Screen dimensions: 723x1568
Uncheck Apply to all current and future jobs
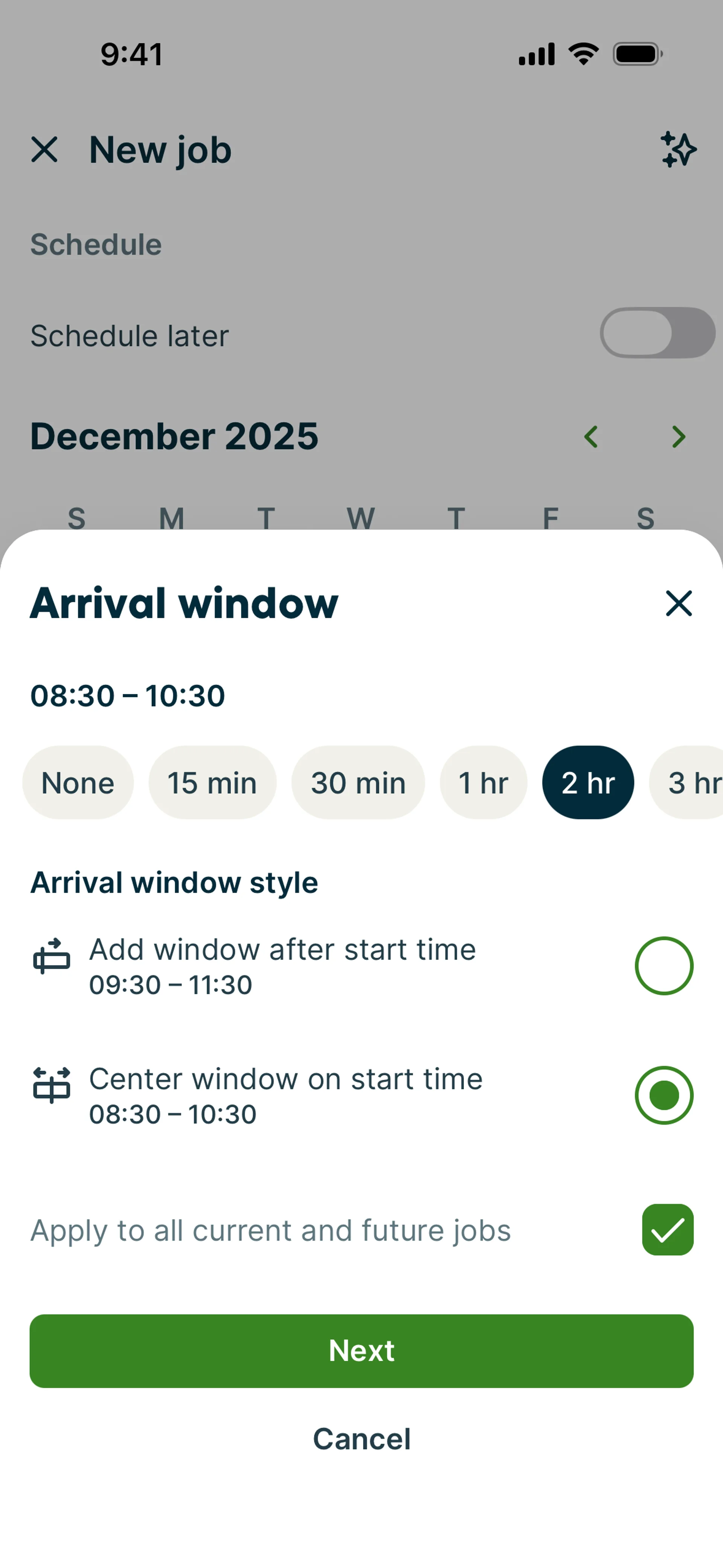[668, 1230]
